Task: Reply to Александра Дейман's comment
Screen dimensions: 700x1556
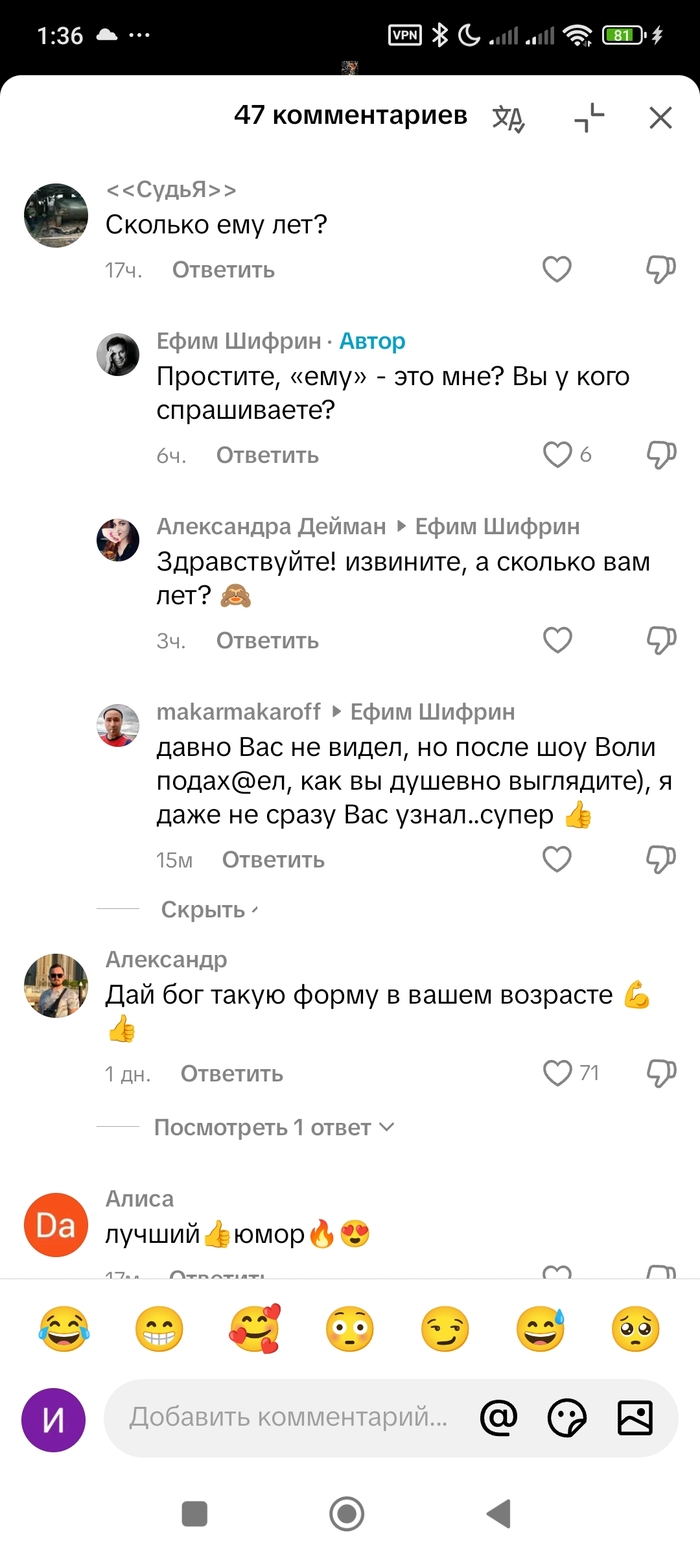Action: click(267, 640)
